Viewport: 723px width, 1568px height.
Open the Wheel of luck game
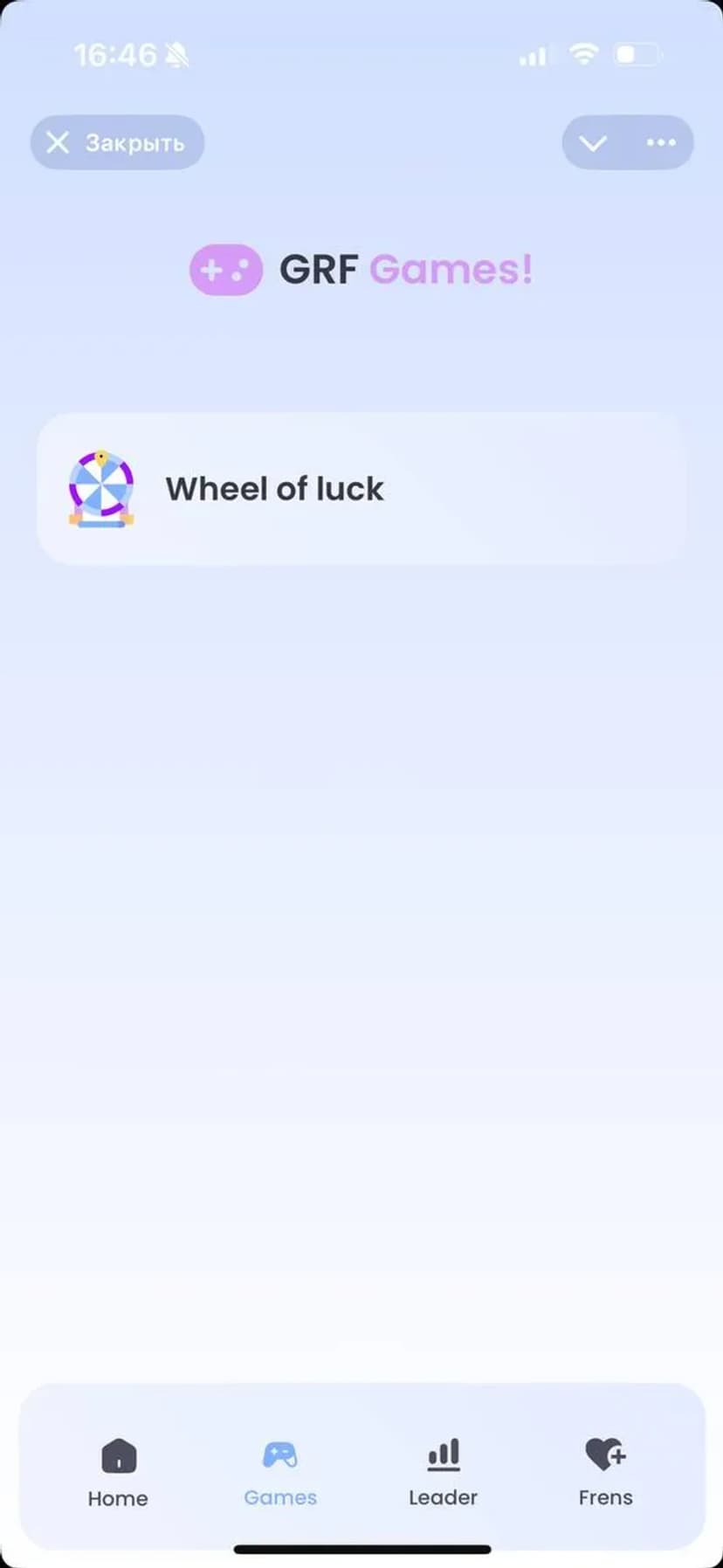tap(361, 489)
